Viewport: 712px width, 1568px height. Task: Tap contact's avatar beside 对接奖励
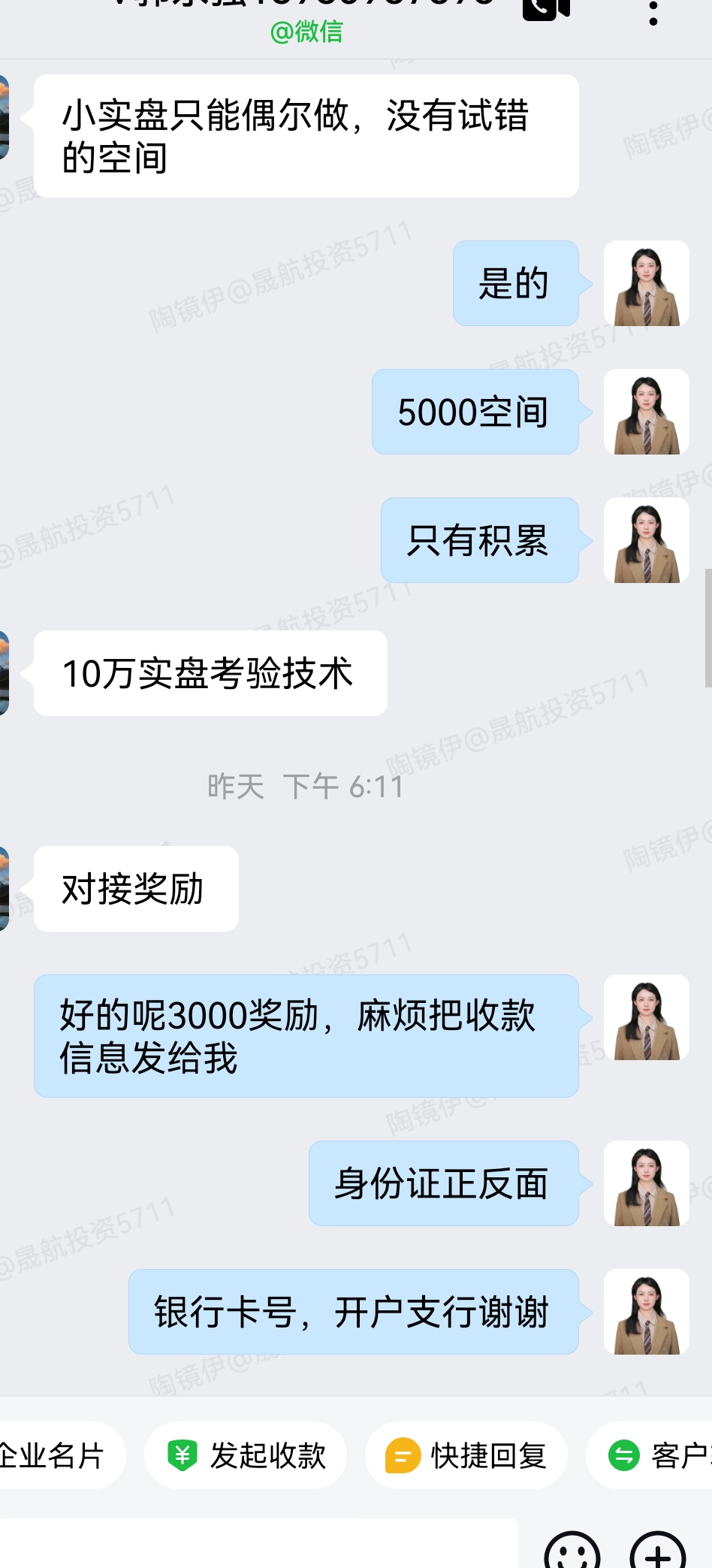point(4,889)
